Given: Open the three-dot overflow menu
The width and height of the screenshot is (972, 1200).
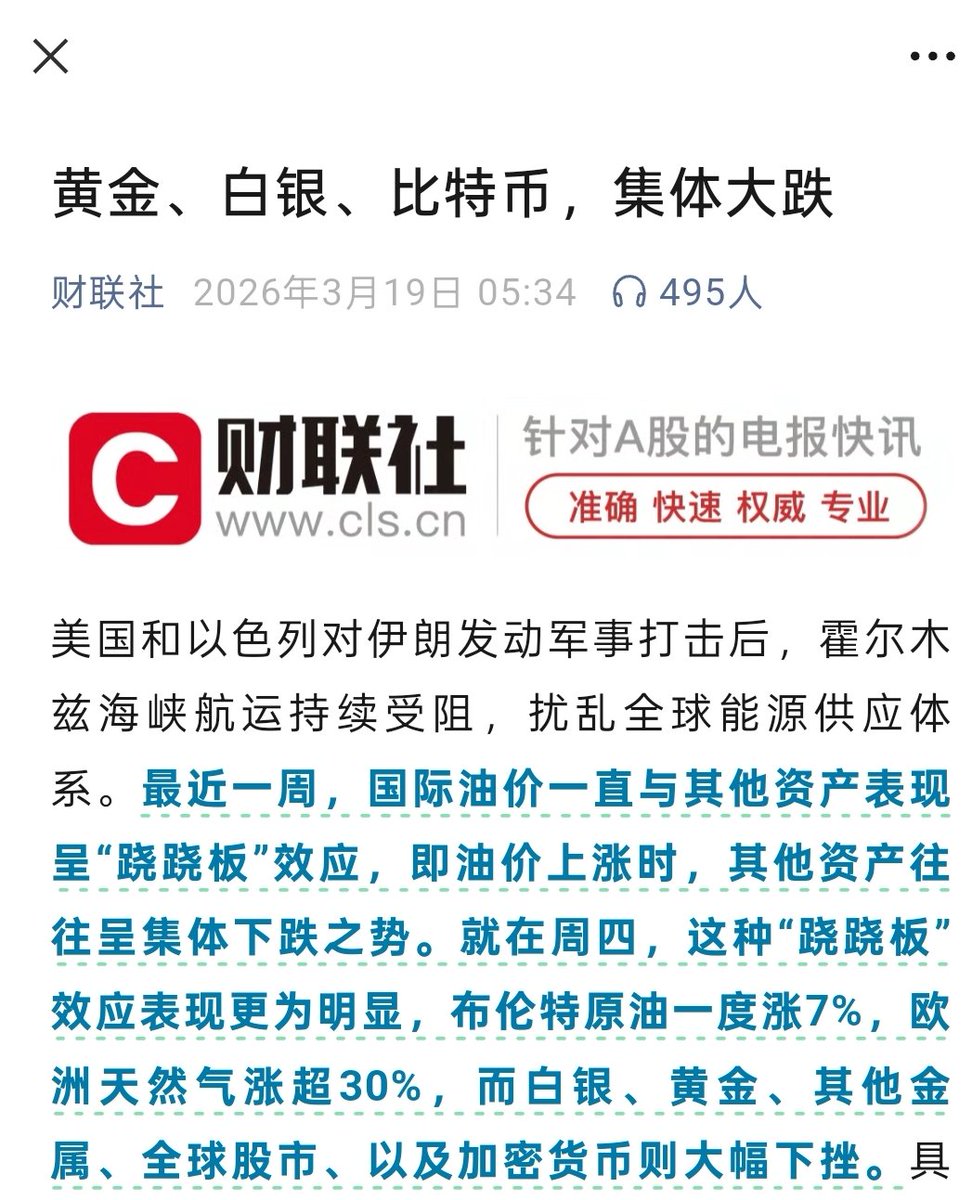Looking at the screenshot, I should tap(931, 57).
